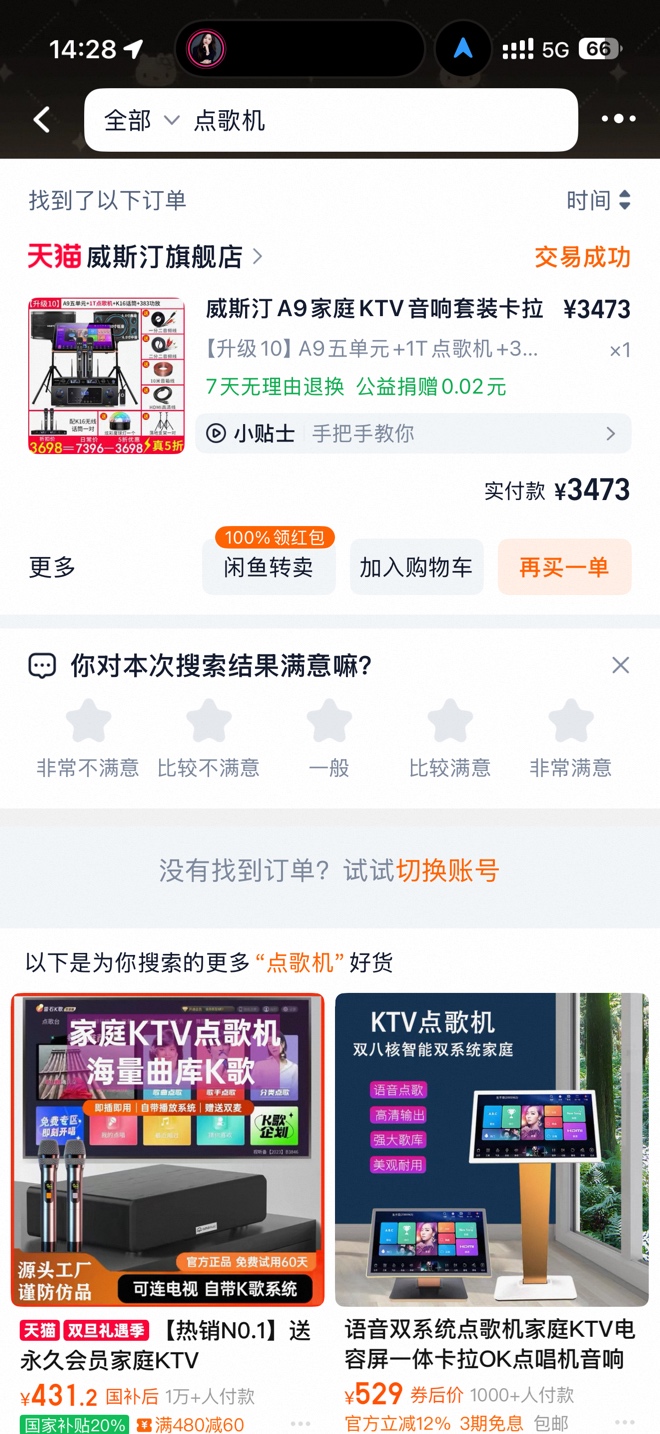Image resolution: width=660 pixels, height=1434 pixels.
Task: Tap the 切换账号 link
Action: [447, 870]
